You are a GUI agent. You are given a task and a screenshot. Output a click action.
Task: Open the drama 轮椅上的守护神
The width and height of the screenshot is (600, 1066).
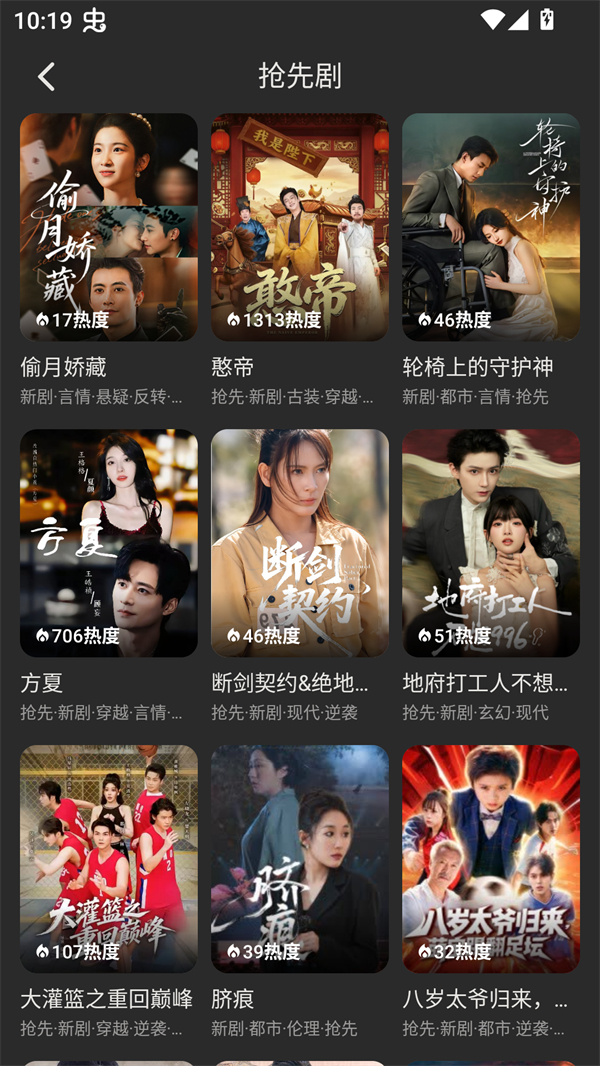click(490, 227)
